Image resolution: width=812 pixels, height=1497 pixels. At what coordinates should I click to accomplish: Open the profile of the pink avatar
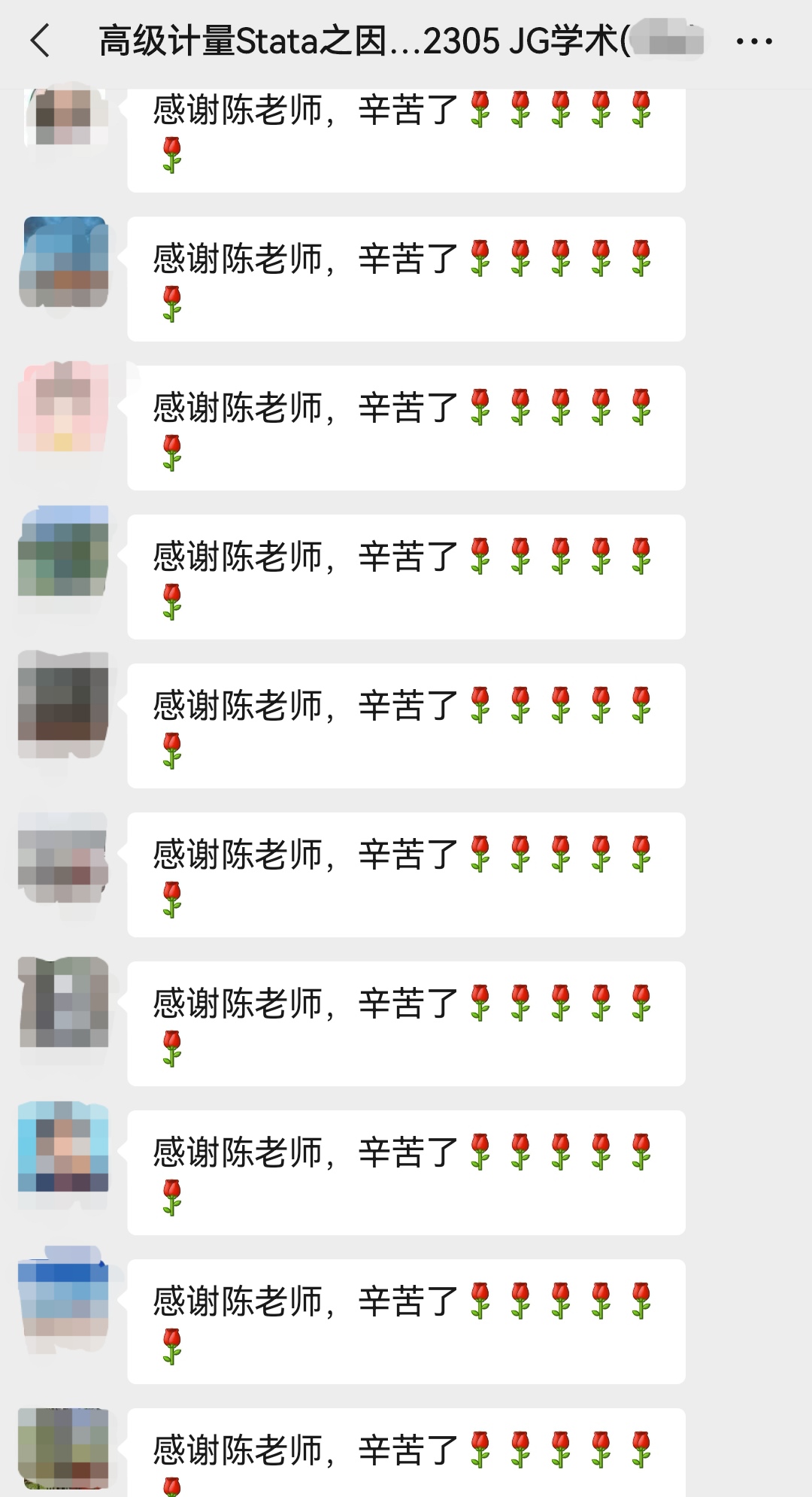(x=63, y=408)
